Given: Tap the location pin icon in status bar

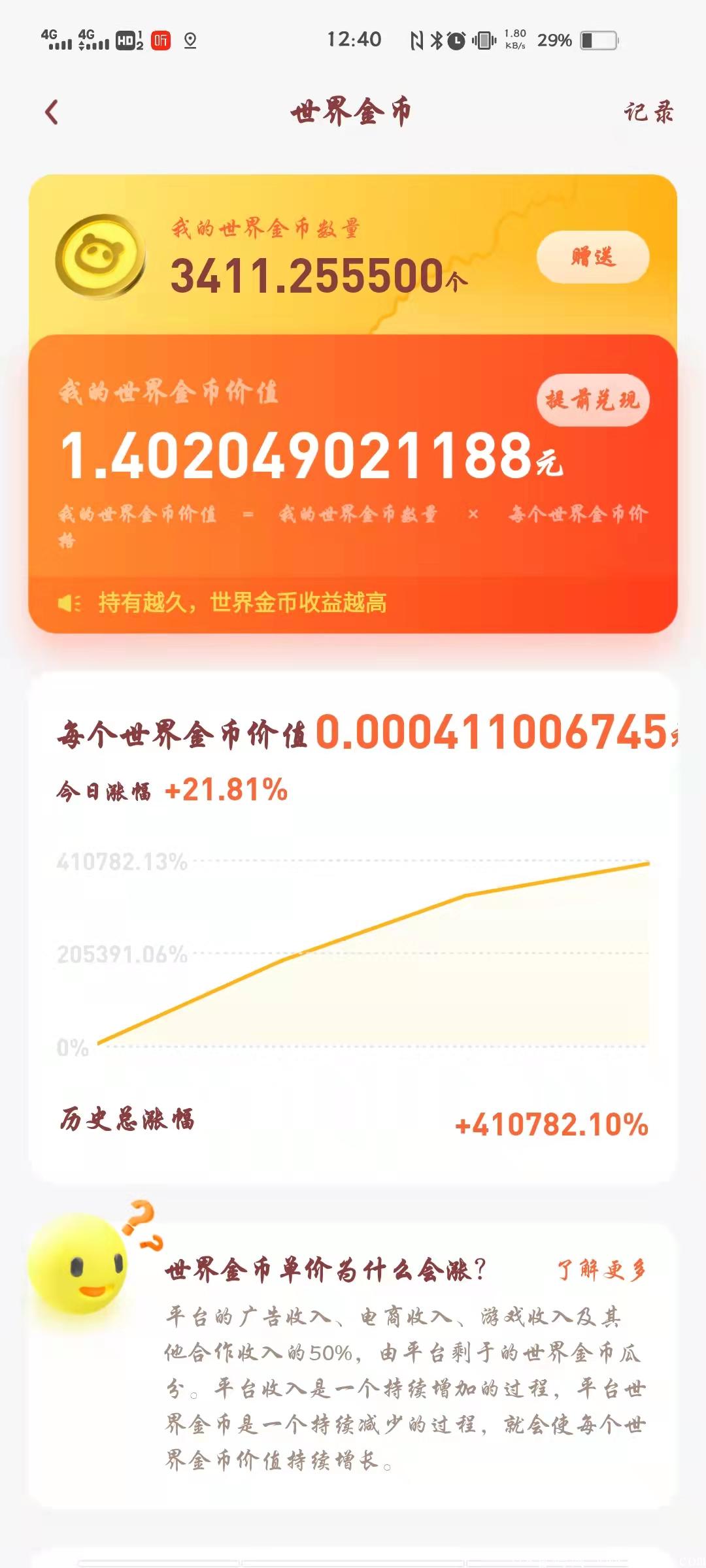Looking at the screenshot, I should coord(188,39).
